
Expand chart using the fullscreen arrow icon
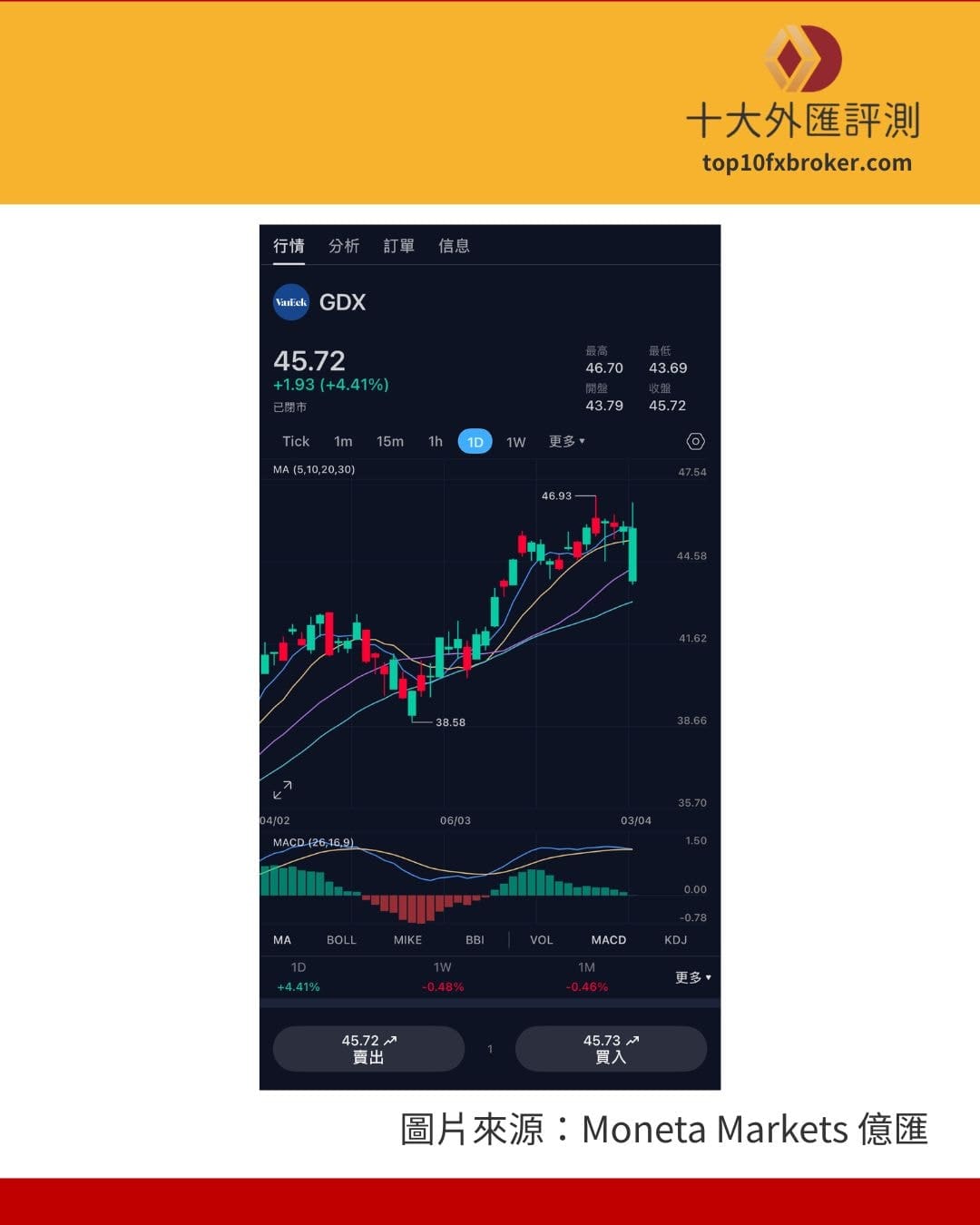point(282,789)
